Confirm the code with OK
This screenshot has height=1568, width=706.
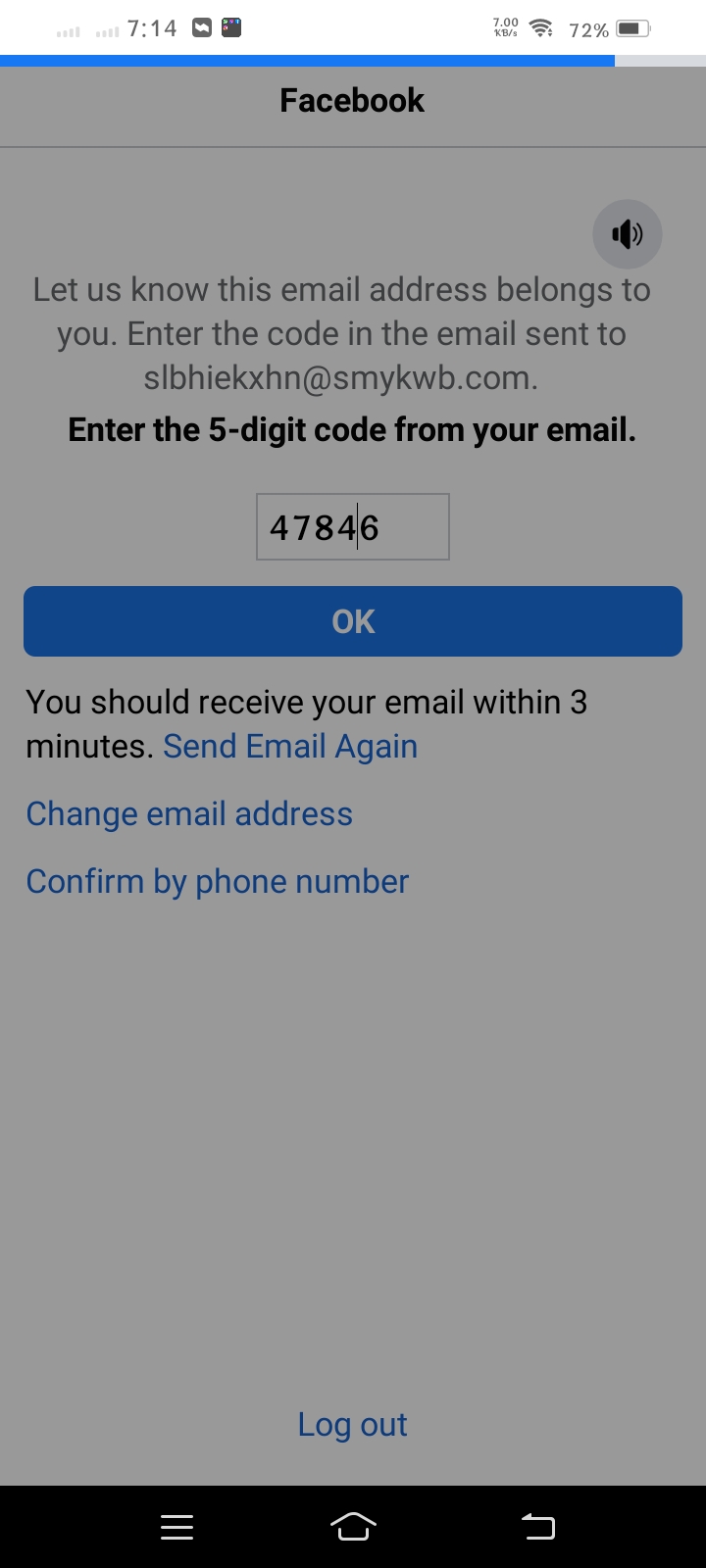pyautogui.click(x=353, y=621)
